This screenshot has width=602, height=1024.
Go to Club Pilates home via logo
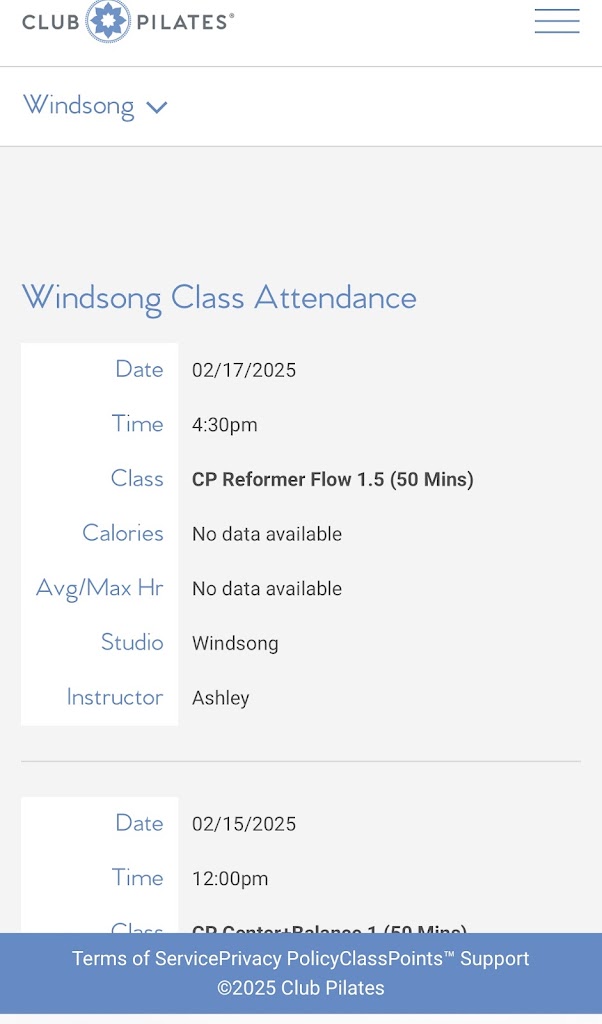point(127,21)
